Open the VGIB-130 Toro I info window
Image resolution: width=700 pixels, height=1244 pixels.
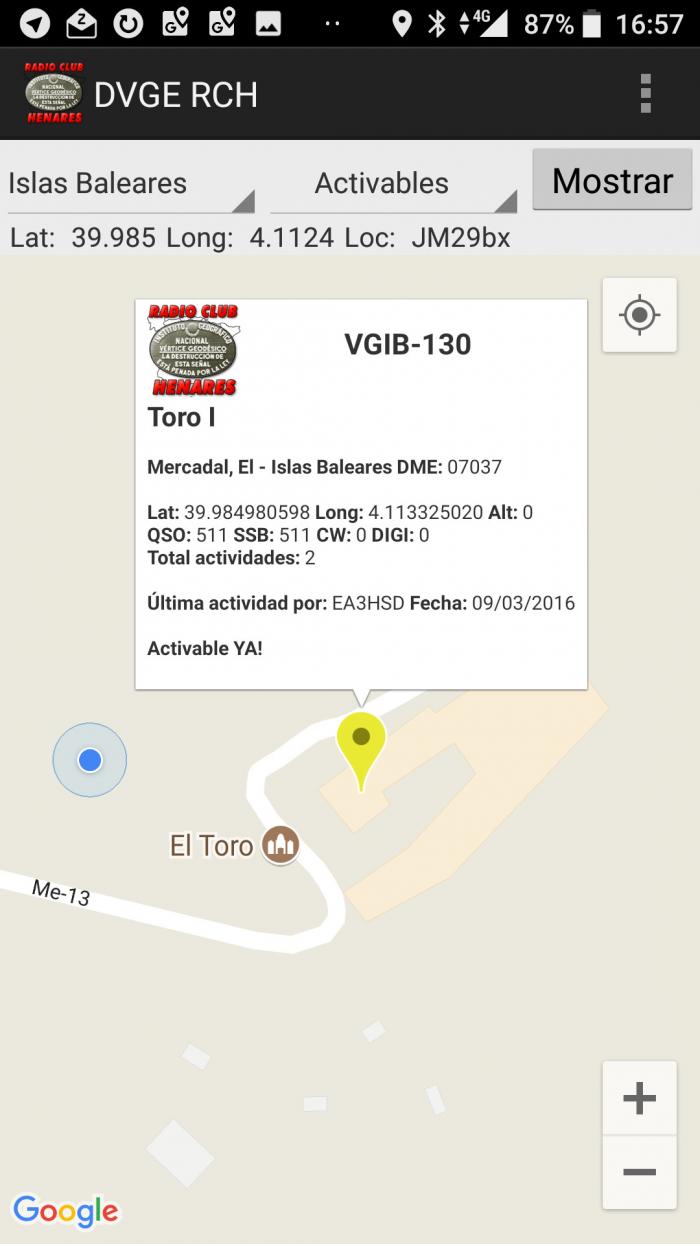tap(361, 494)
